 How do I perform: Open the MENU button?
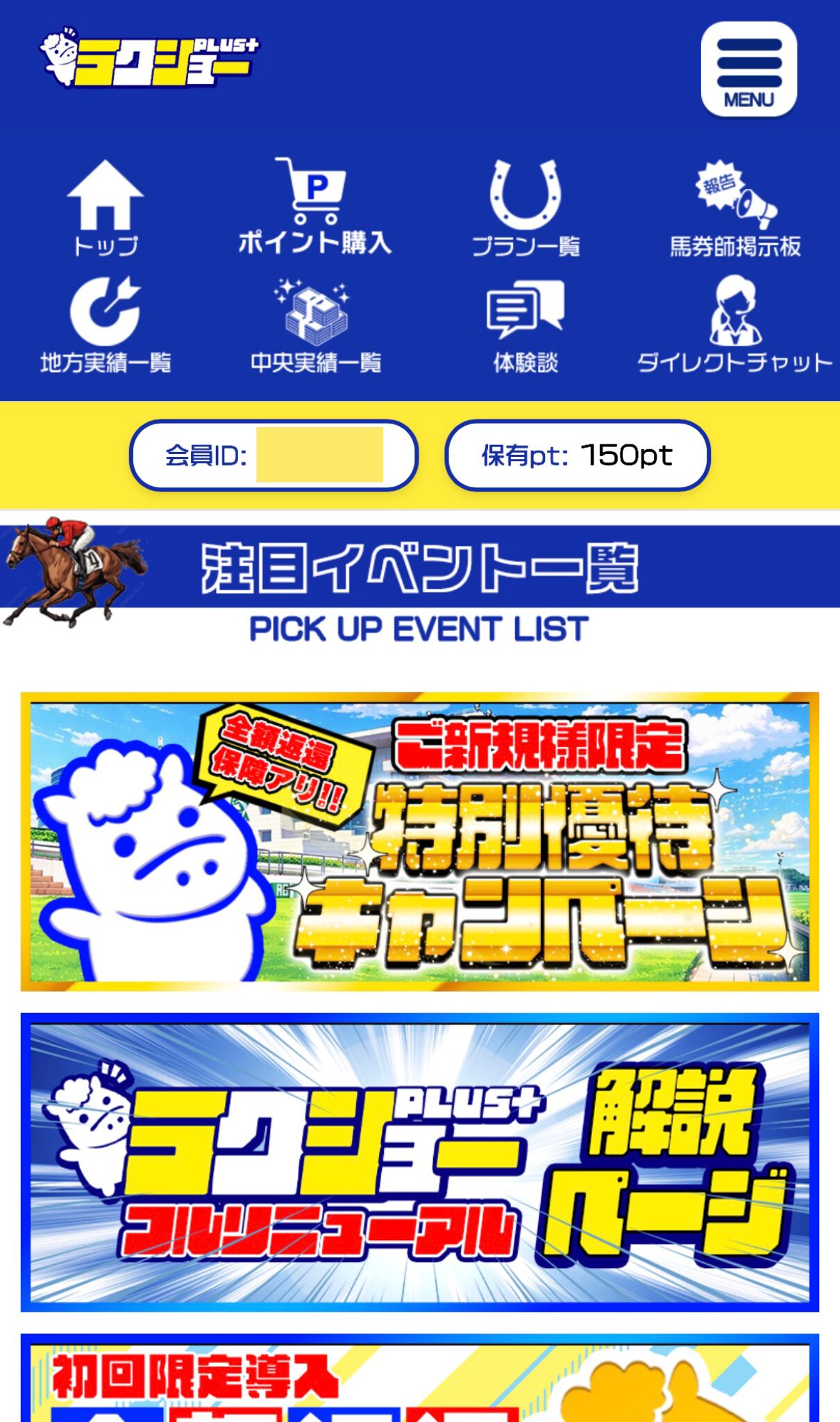click(x=748, y=69)
